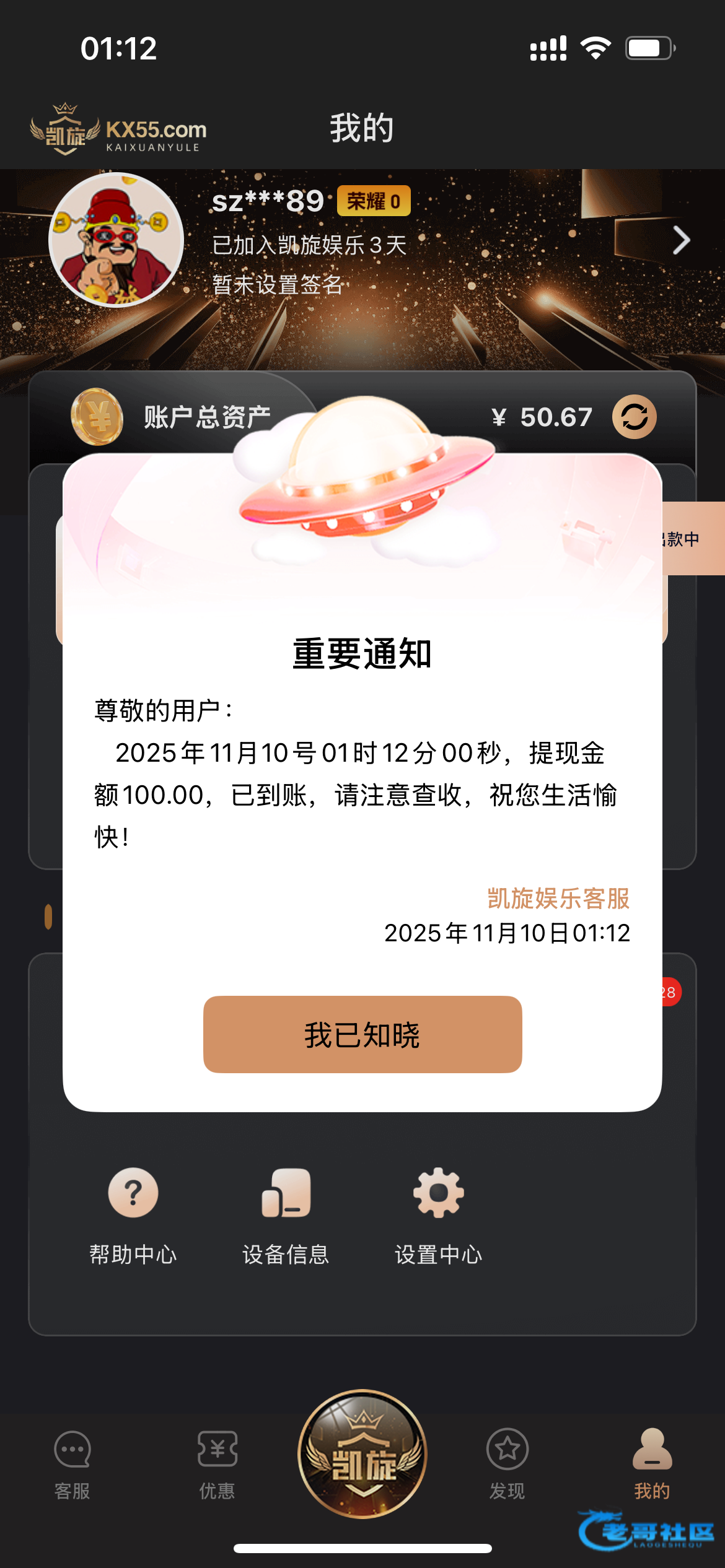Confirm the notice with 我已知晓
Viewport: 725px width, 1568px height.
click(x=362, y=1034)
